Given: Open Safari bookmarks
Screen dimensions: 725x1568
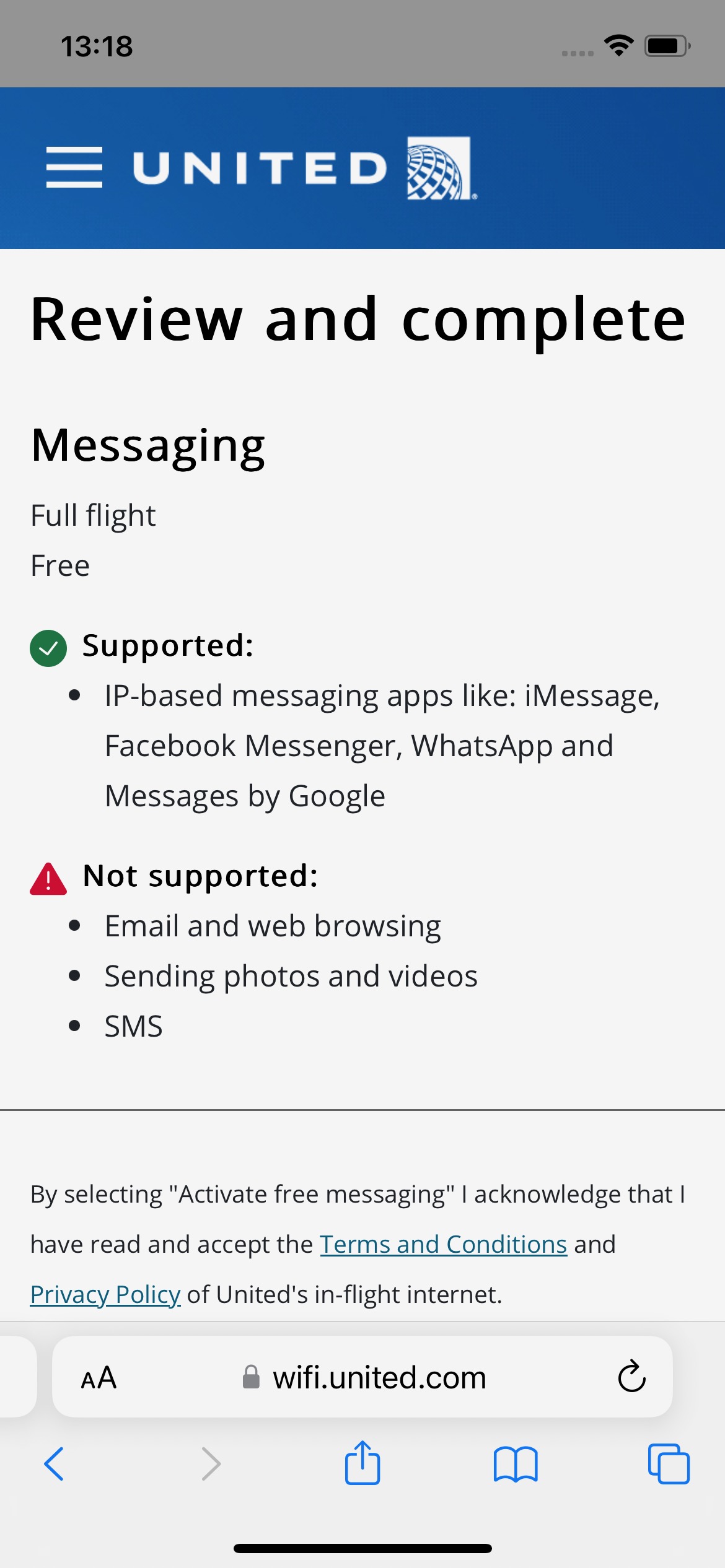Looking at the screenshot, I should click(x=516, y=1464).
